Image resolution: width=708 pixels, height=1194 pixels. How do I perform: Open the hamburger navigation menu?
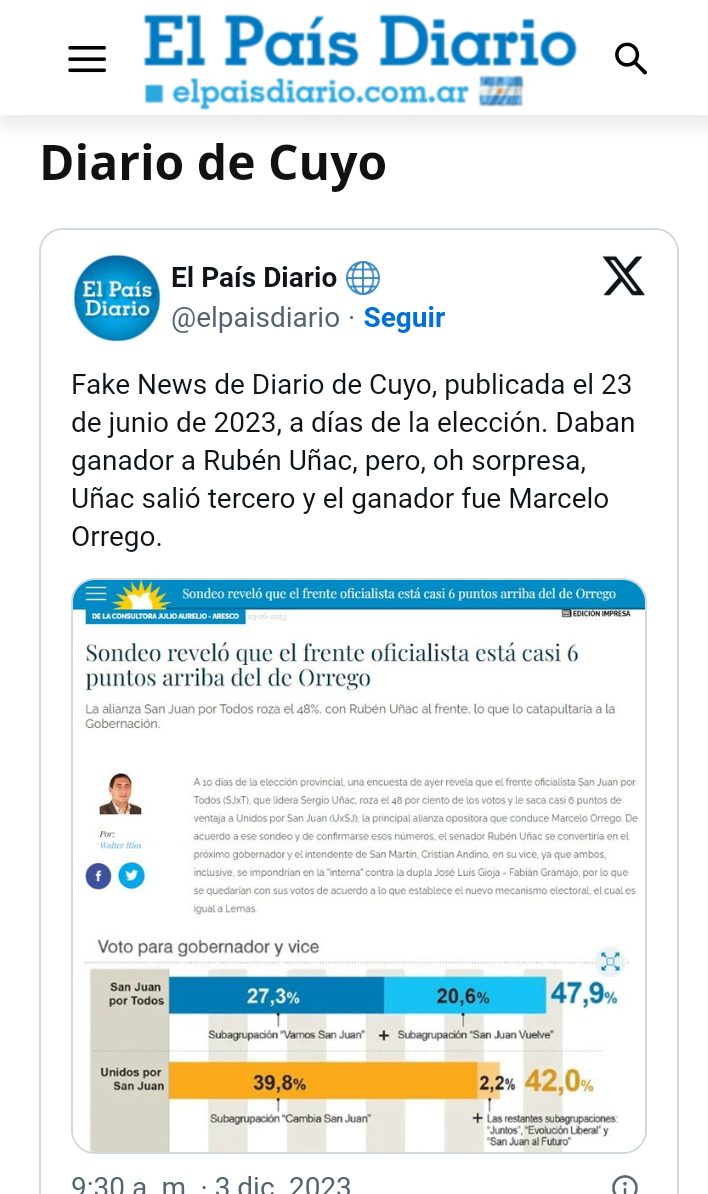pyautogui.click(x=87, y=59)
